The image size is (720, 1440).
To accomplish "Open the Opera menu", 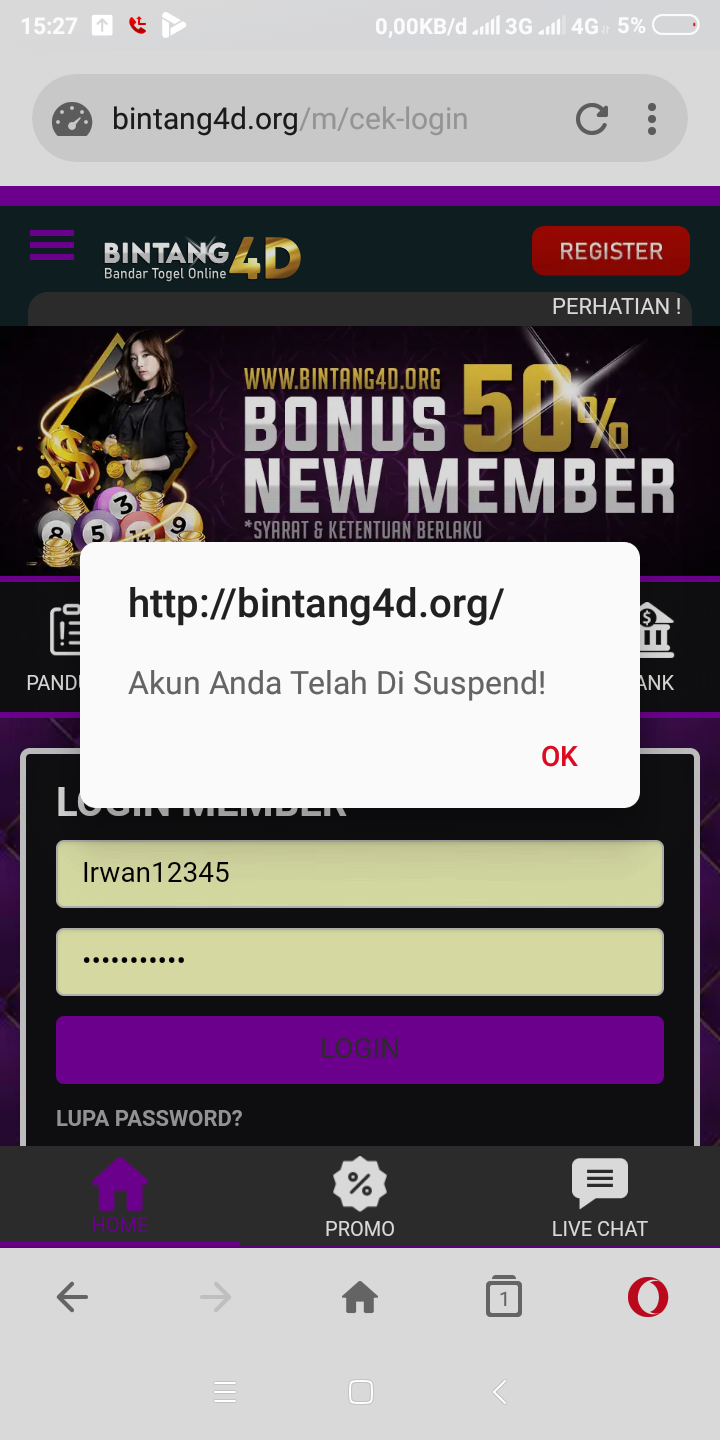I will (x=648, y=1298).
